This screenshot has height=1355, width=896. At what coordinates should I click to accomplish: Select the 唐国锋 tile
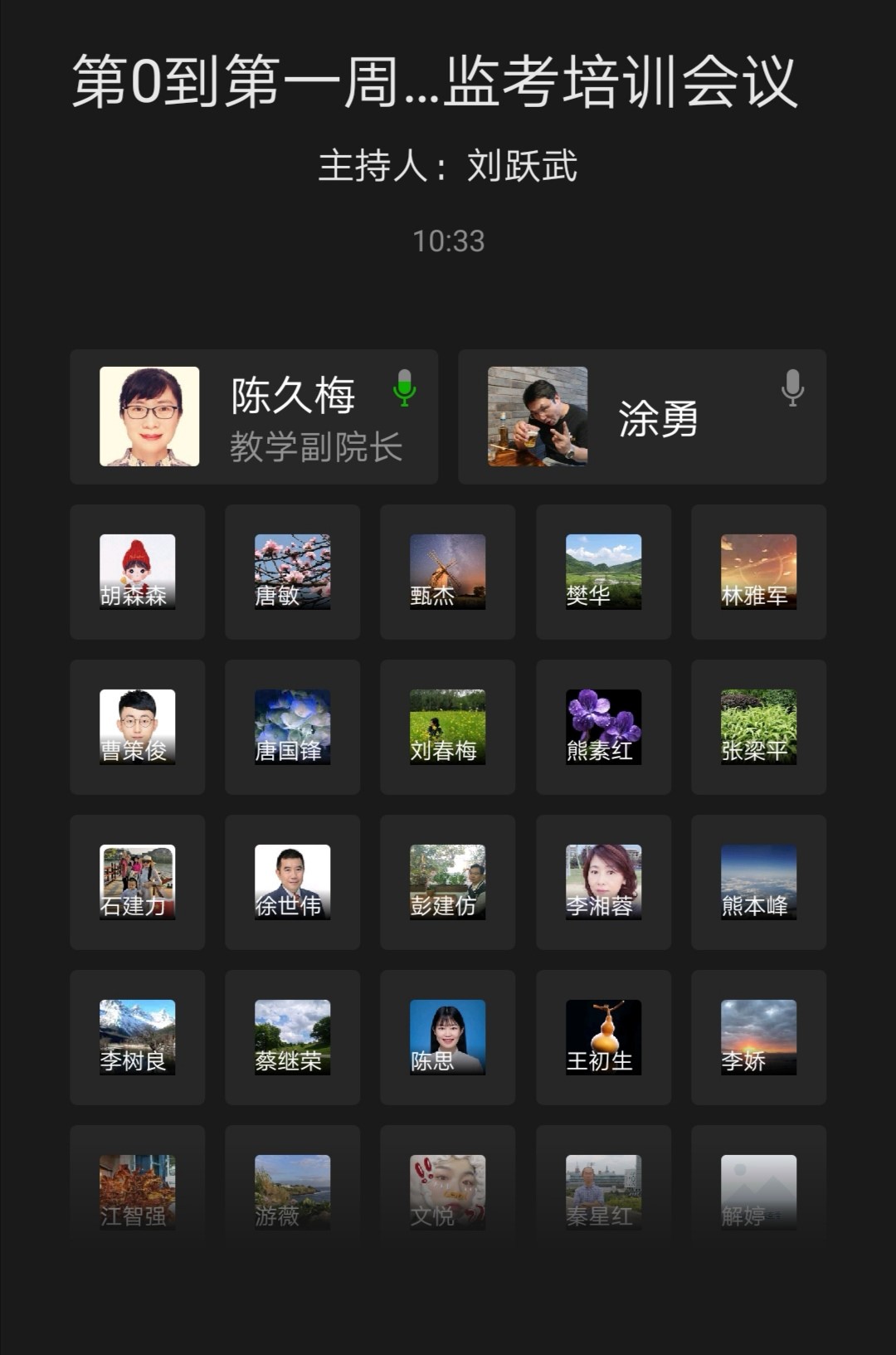tap(292, 727)
